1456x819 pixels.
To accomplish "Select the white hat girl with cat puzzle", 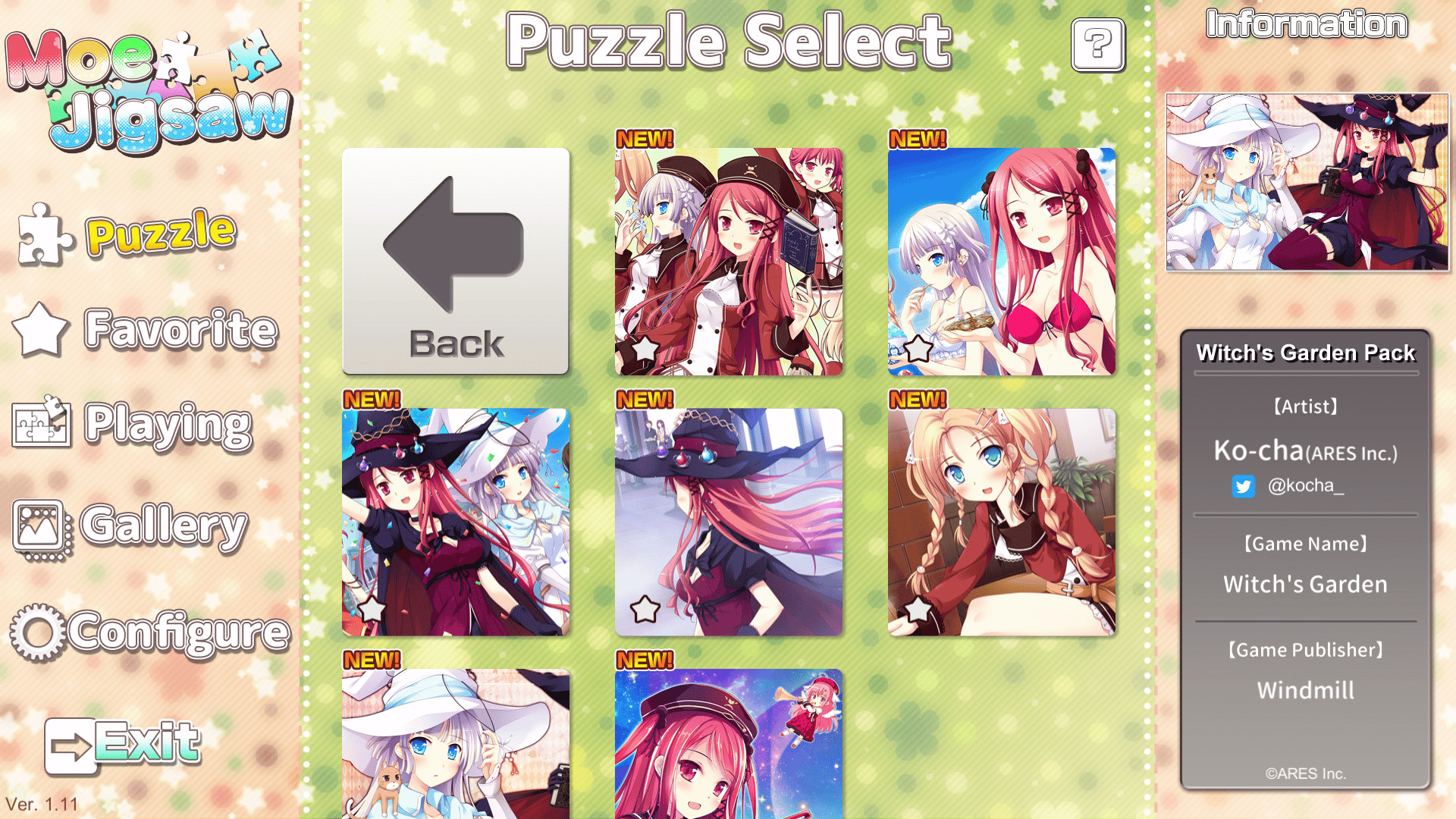I will pyautogui.click(x=455, y=743).
